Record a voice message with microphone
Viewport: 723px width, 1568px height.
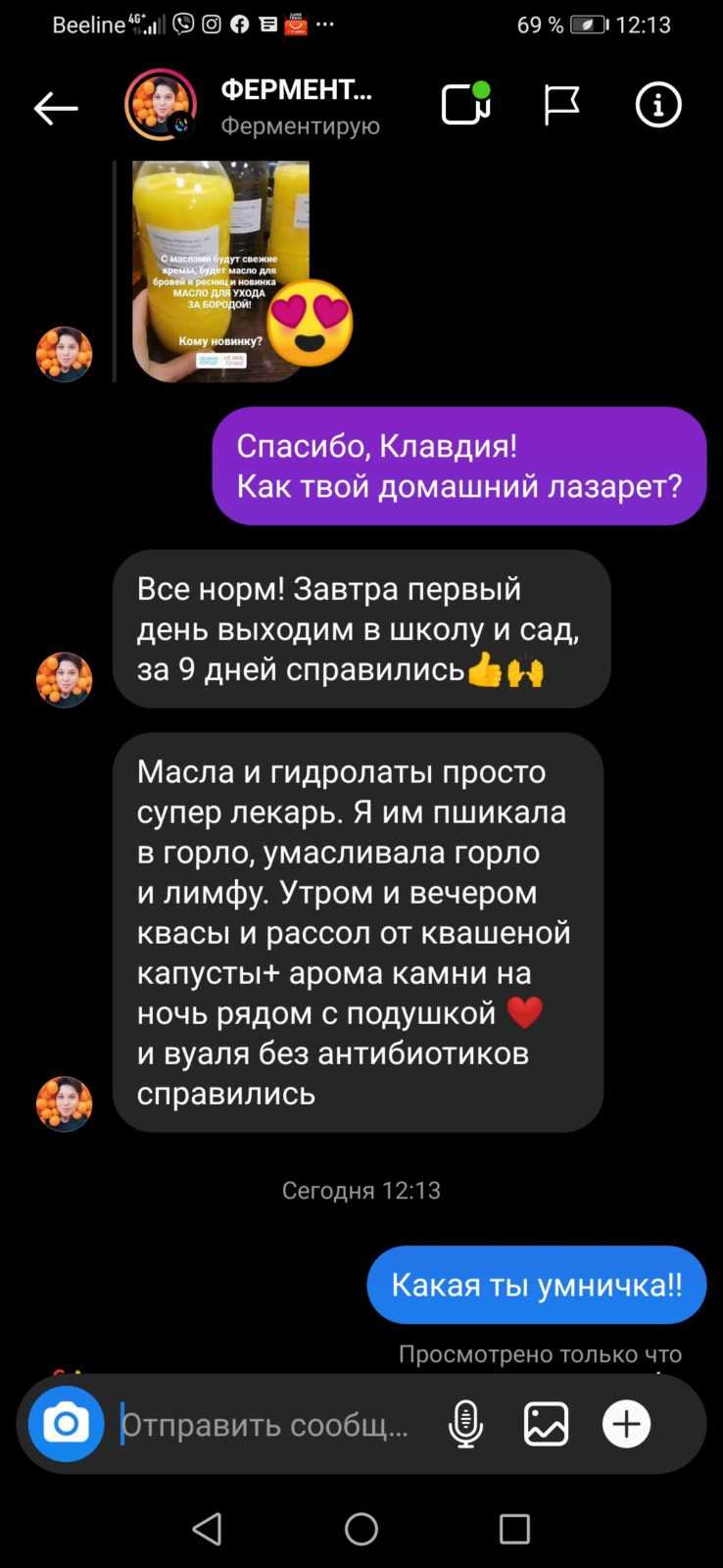[466, 1424]
